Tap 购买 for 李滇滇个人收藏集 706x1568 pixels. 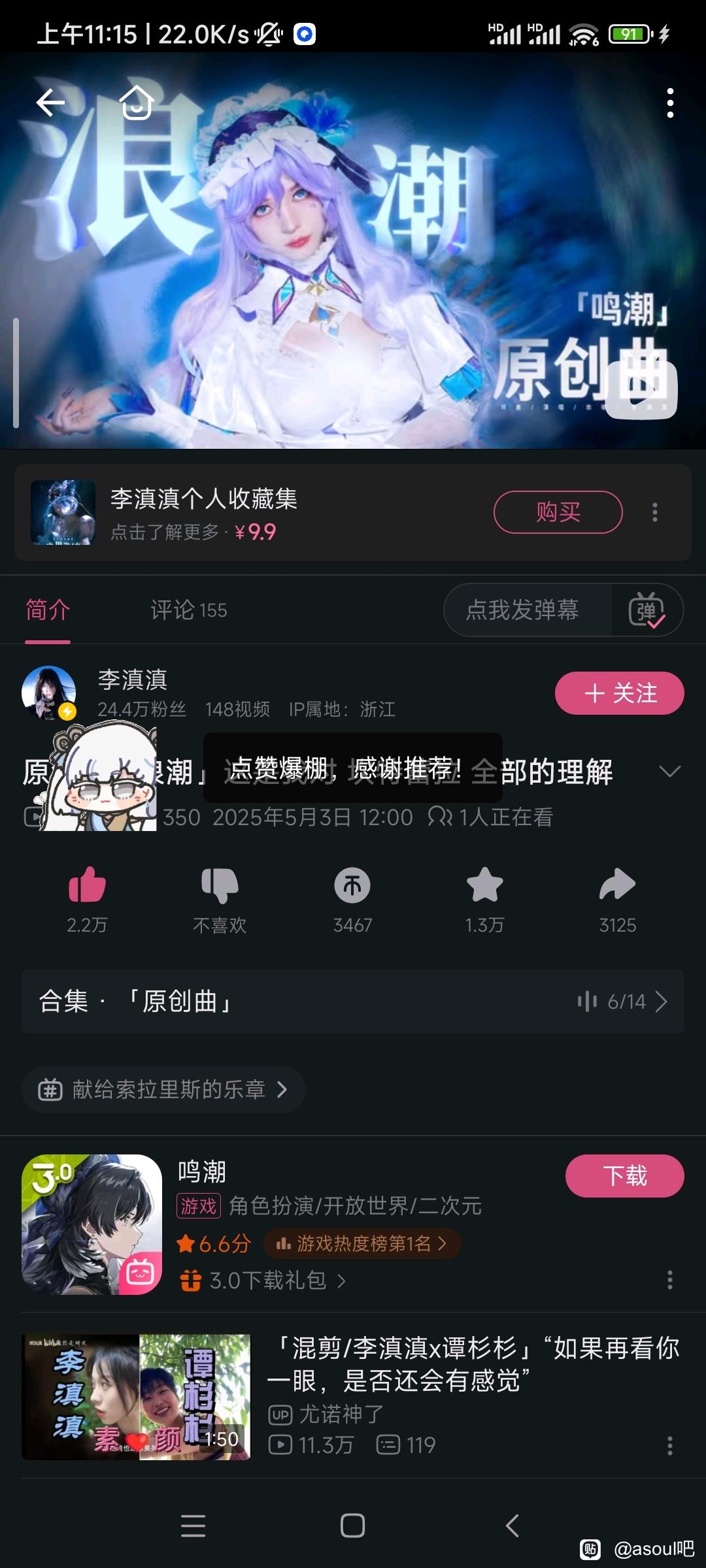pyautogui.click(x=558, y=512)
